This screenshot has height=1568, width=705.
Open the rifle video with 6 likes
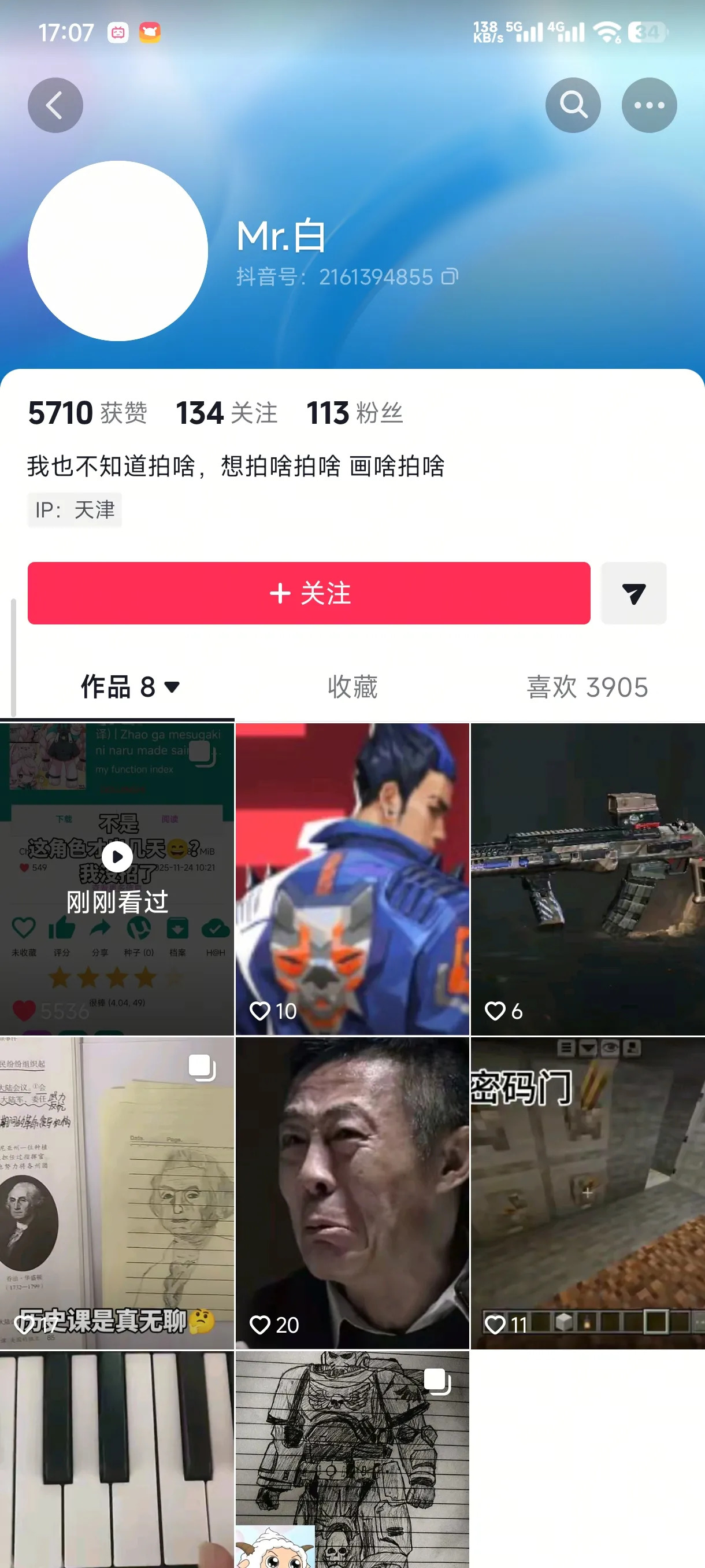click(587, 878)
